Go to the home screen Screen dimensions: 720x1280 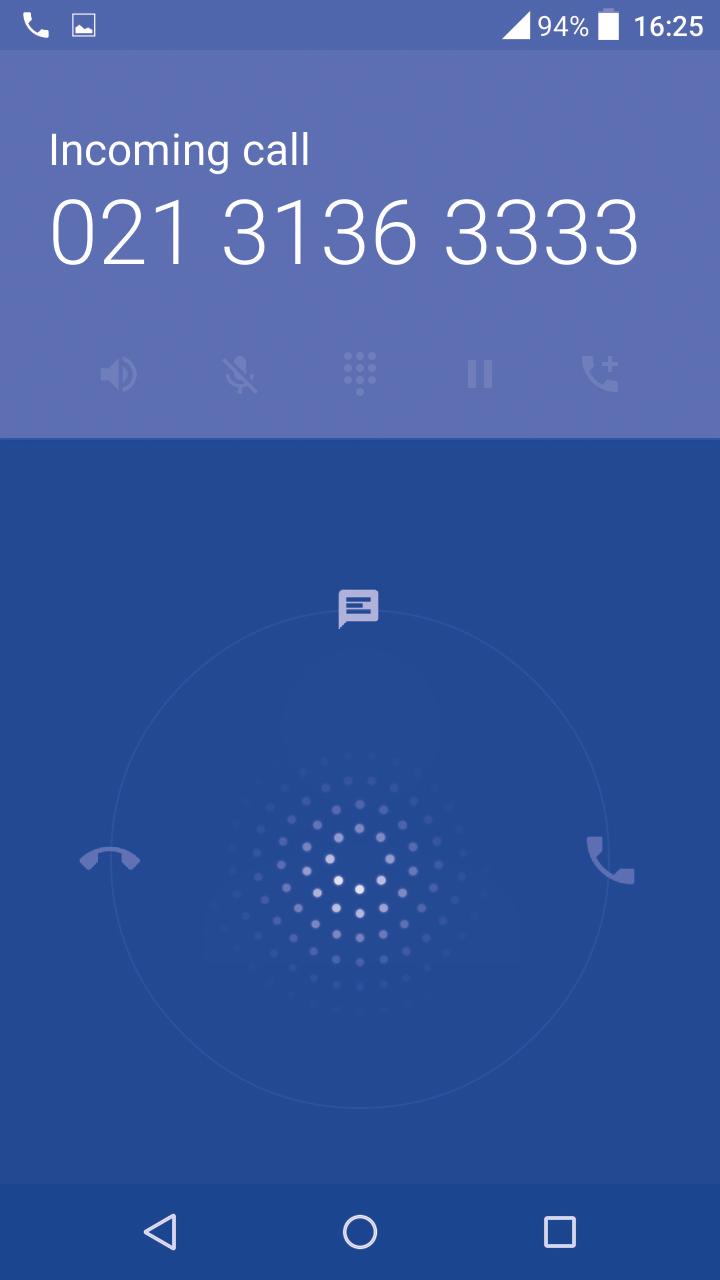(360, 1232)
